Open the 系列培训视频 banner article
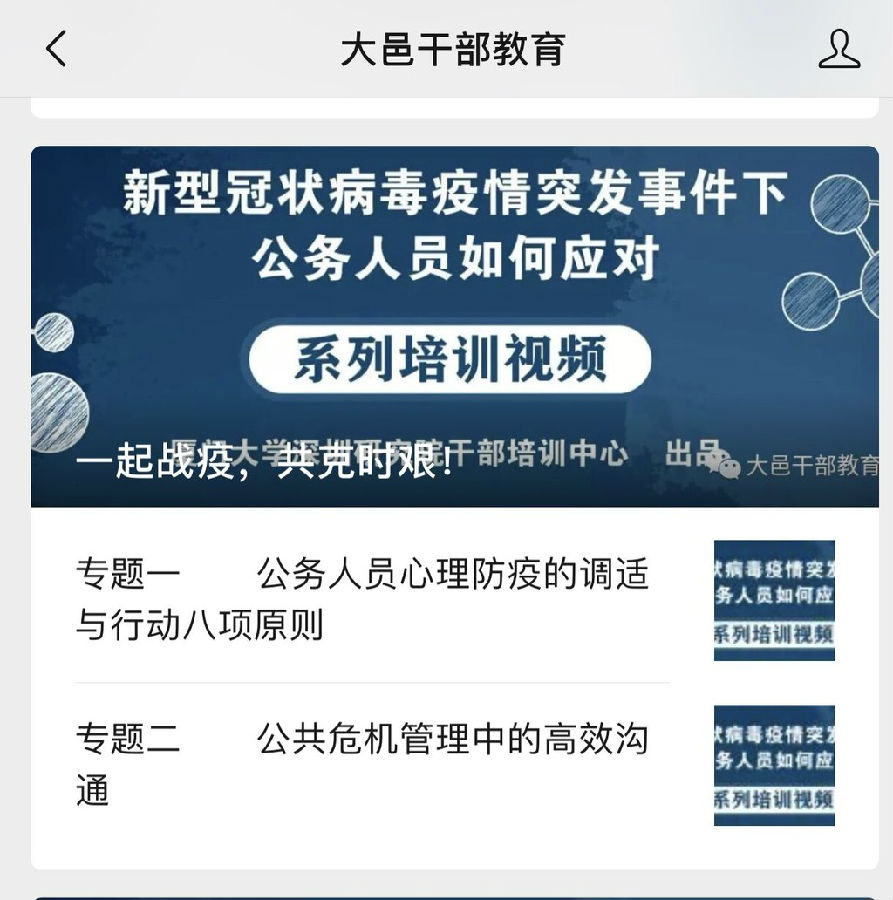Viewport: 893px width, 900px height. pyautogui.click(x=454, y=327)
